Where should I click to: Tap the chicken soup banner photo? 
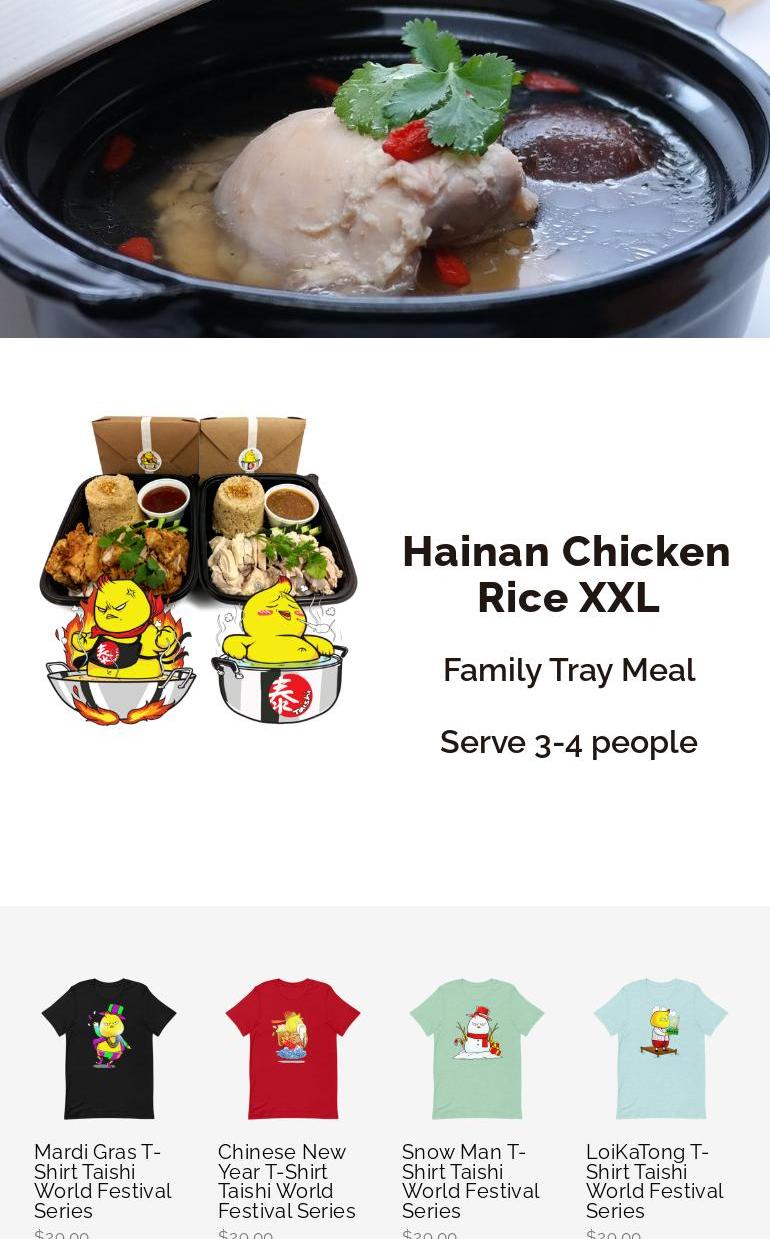tap(385, 169)
